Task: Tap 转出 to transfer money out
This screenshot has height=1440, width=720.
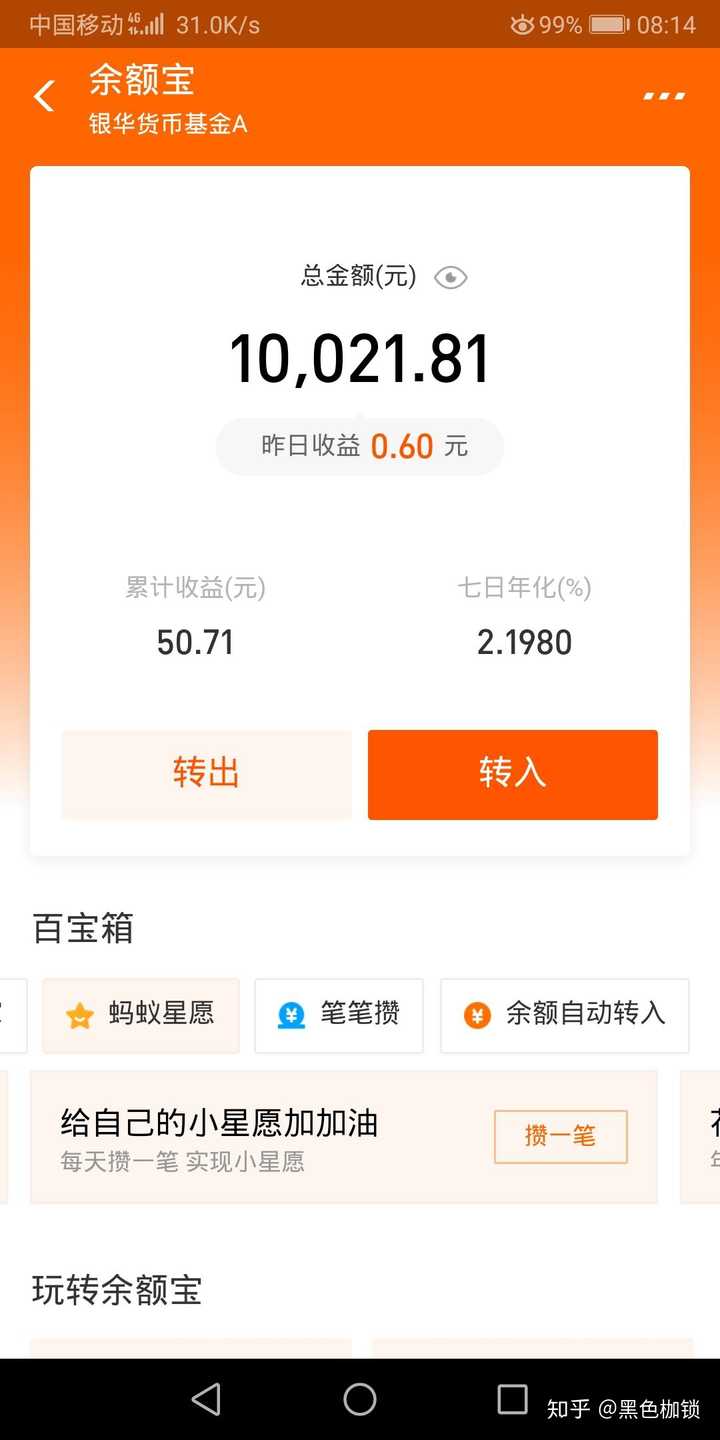Action: pos(206,774)
